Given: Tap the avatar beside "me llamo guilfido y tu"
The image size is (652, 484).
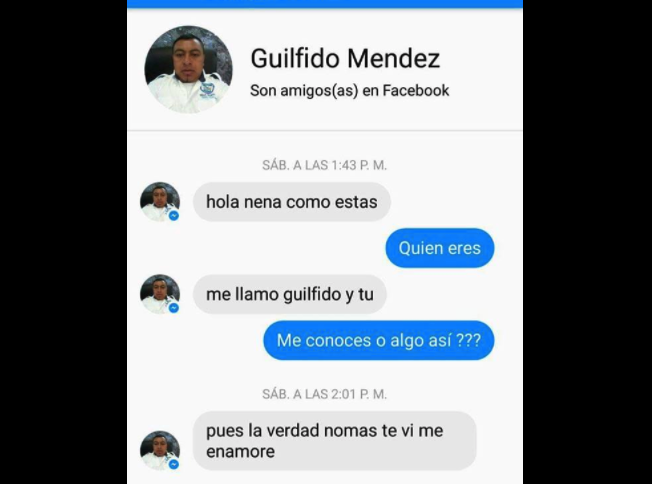Looking at the screenshot, I should click(159, 294).
